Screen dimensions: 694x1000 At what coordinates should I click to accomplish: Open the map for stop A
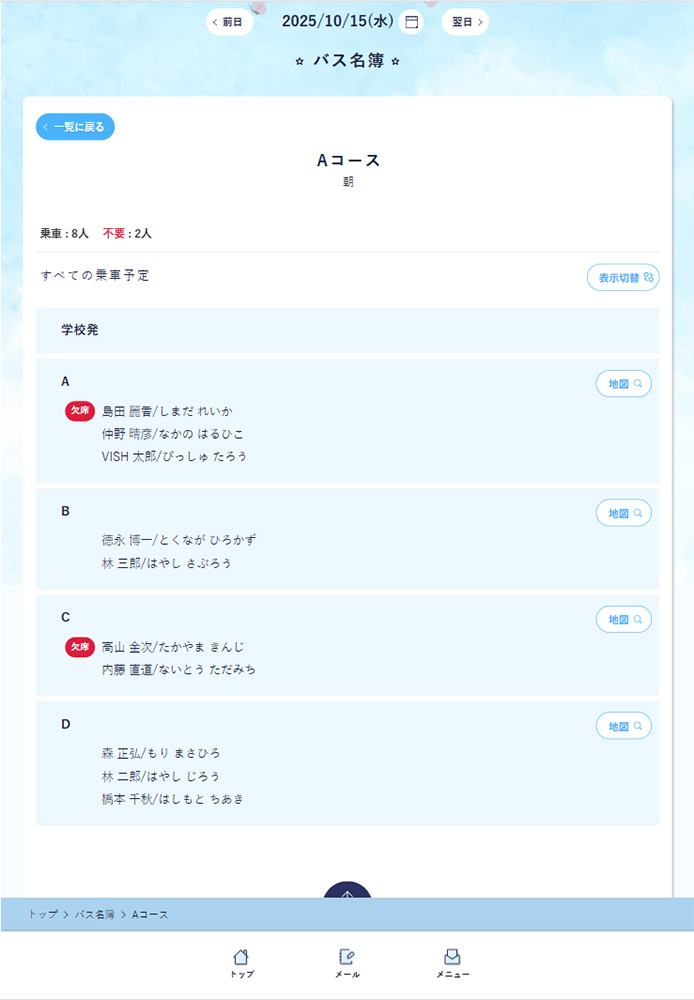tap(623, 383)
